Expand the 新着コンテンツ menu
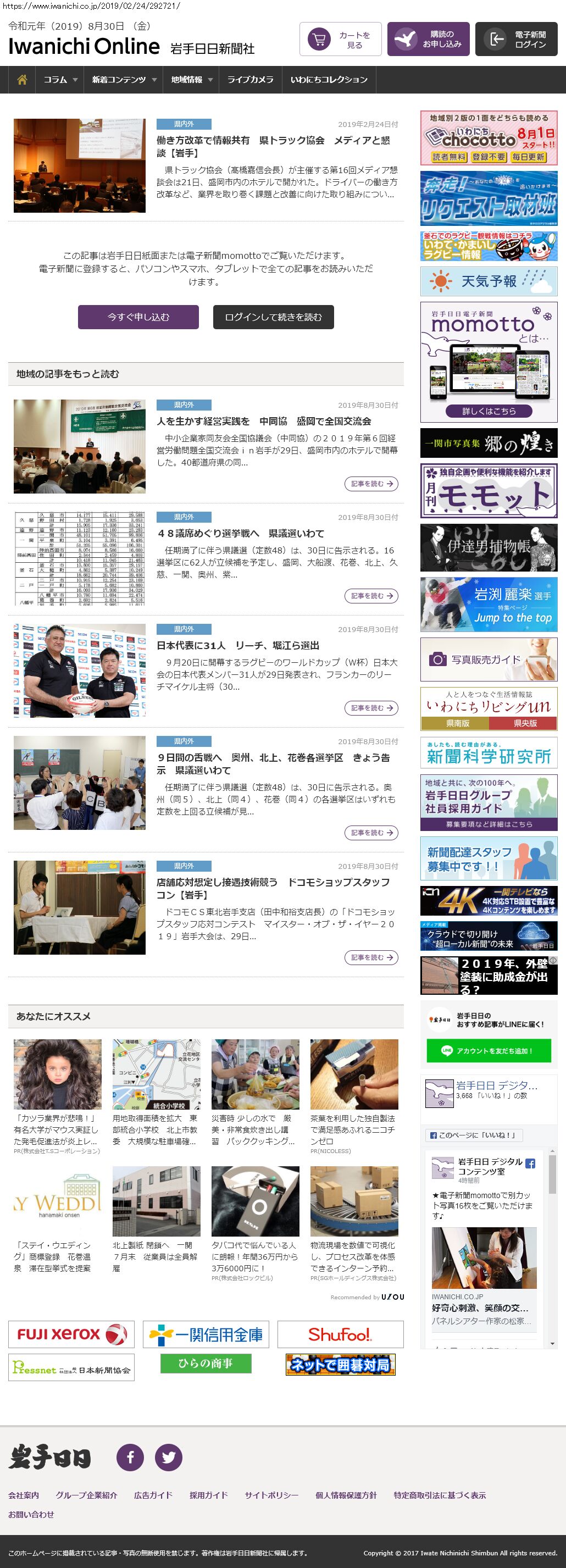The width and height of the screenshot is (566, 1568). [x=124, y=80]
